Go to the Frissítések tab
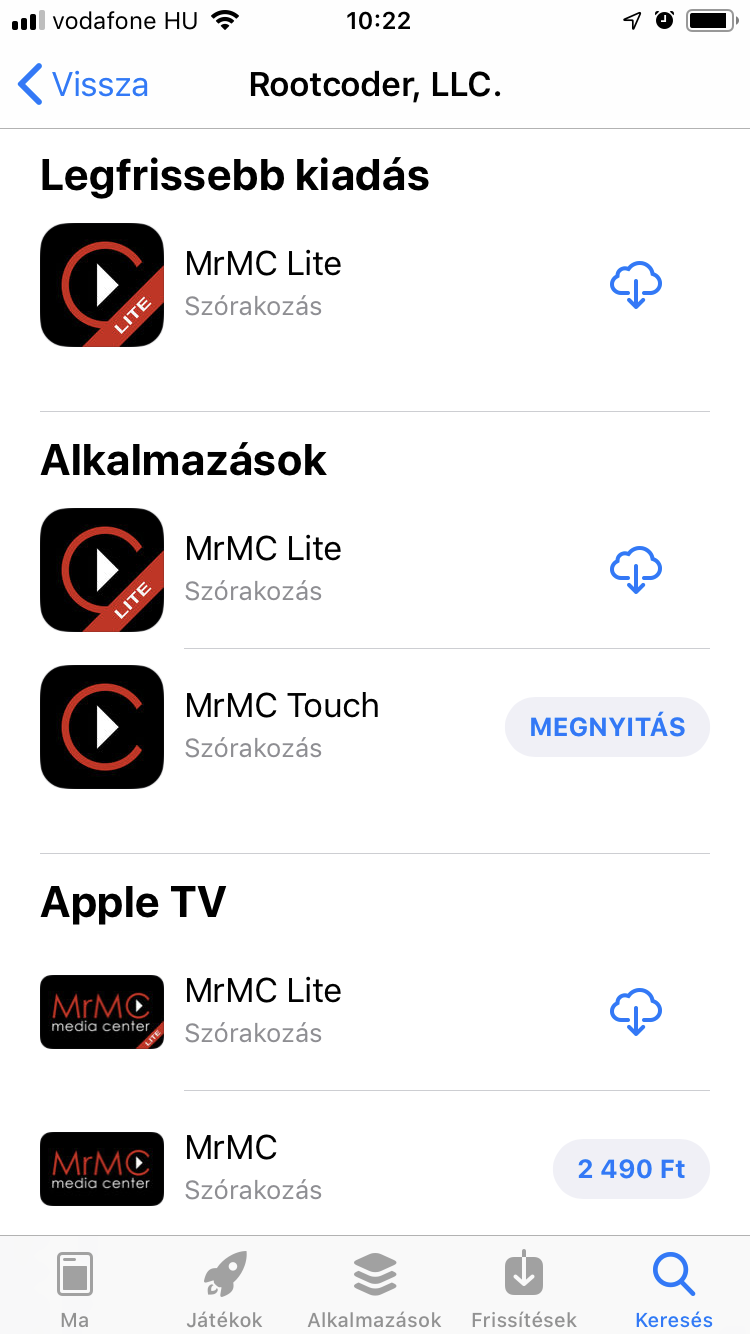Screen dimensions: 750x1334 (524, 1288)
